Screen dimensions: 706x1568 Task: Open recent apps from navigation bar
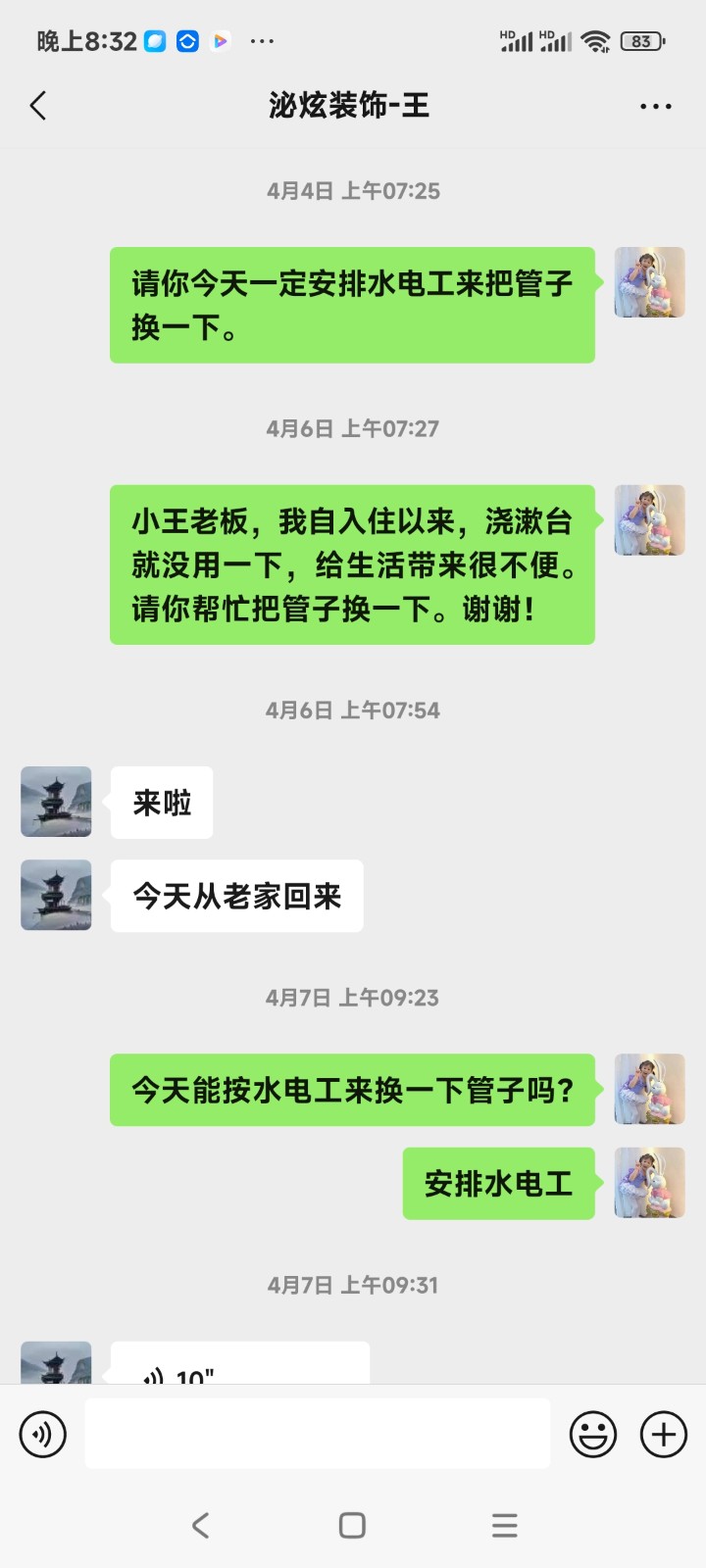[x=504, y=1525]
